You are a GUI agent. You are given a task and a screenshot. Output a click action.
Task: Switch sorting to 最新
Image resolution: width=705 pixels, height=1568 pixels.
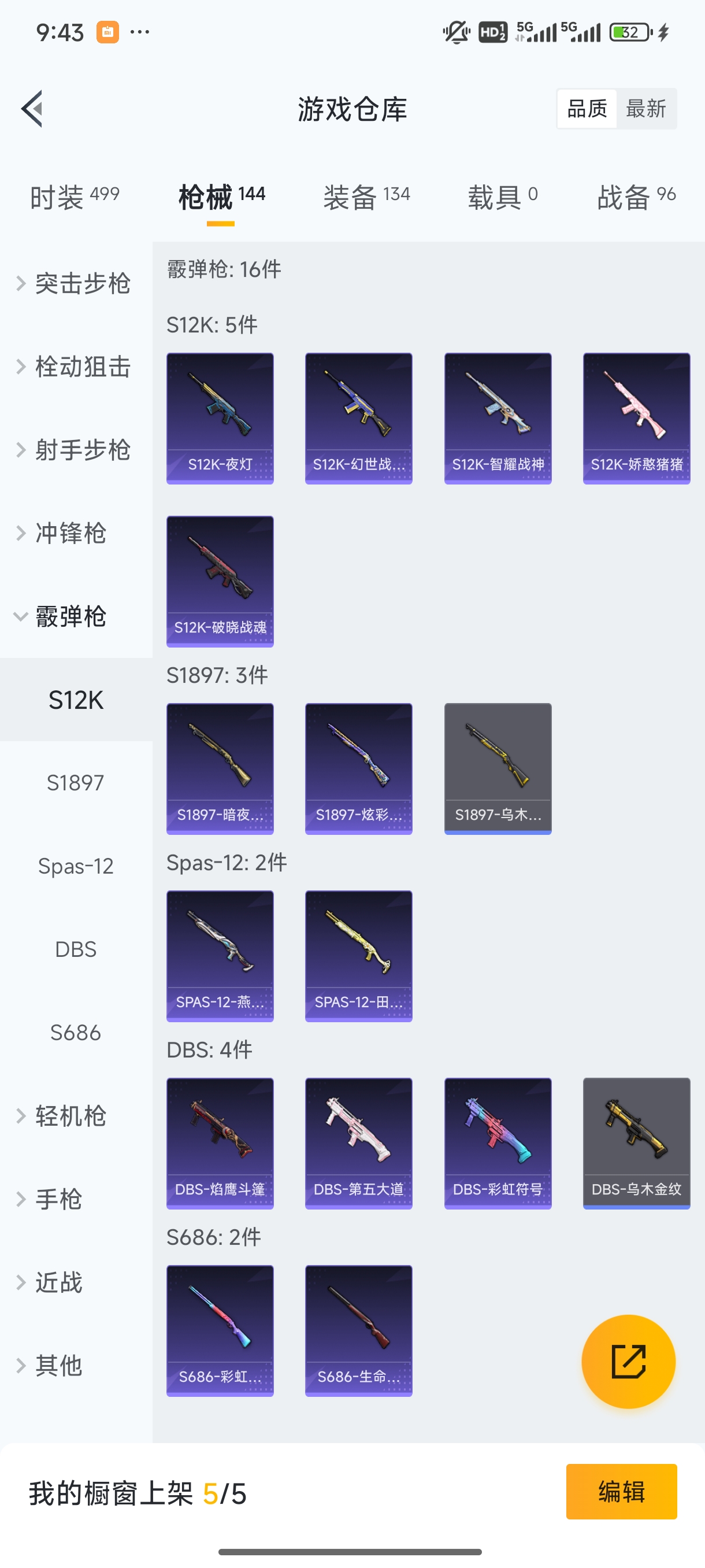coord(647,107)
